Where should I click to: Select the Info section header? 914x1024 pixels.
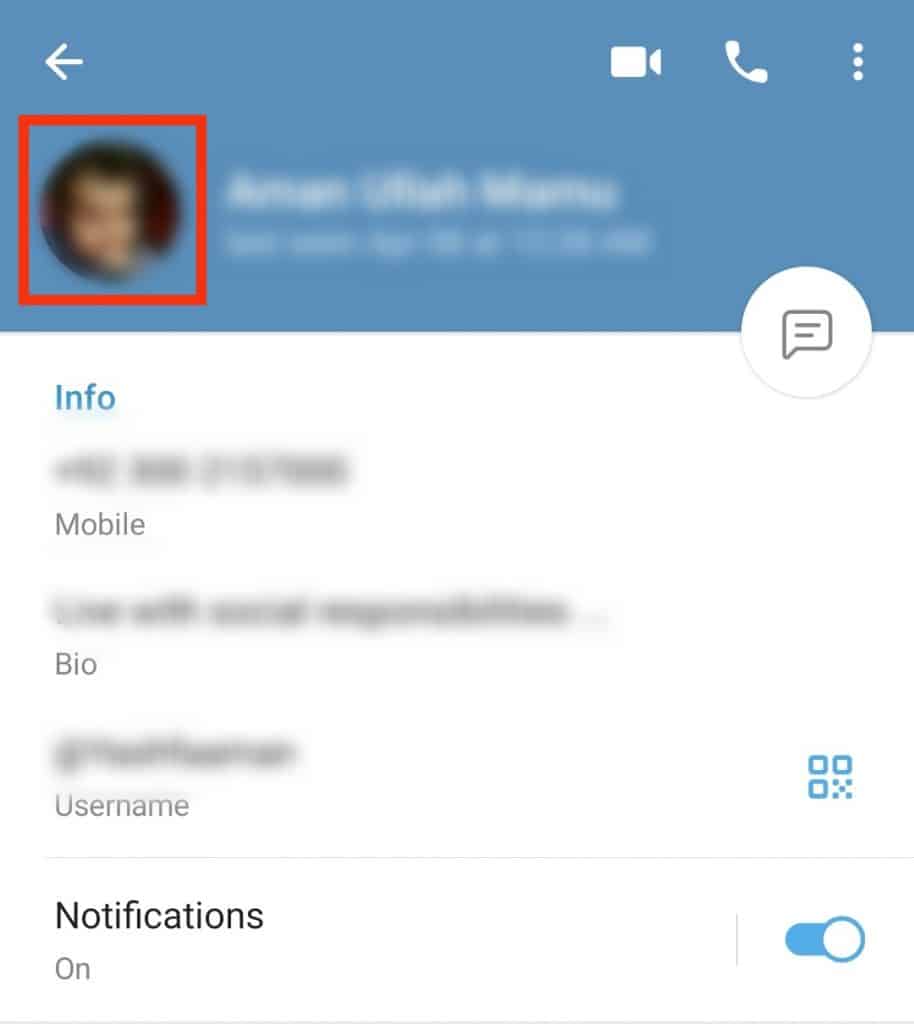click(85, 397)
